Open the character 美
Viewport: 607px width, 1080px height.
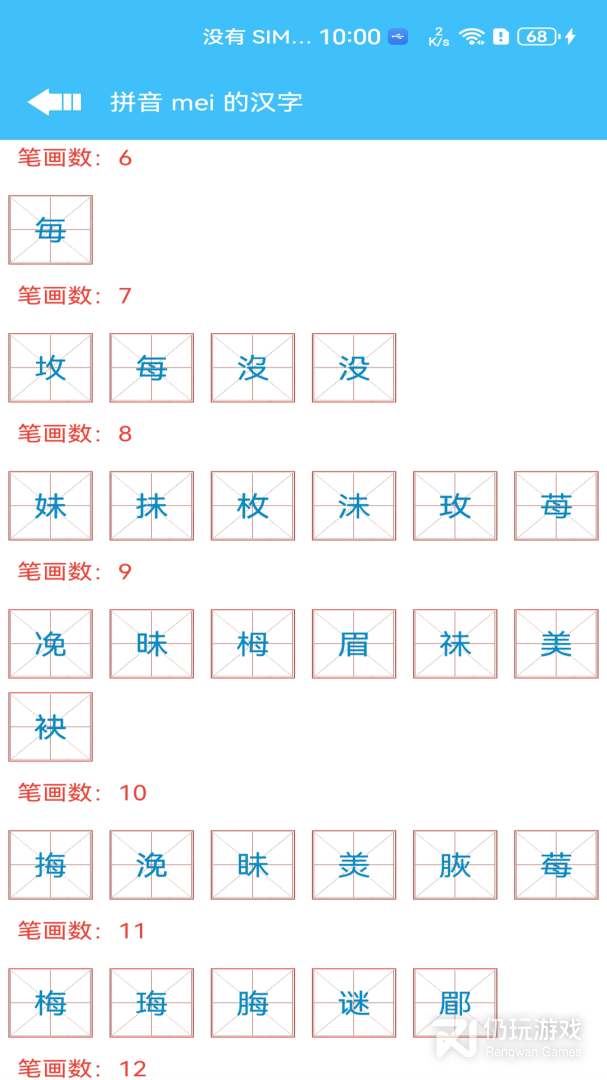556,644
